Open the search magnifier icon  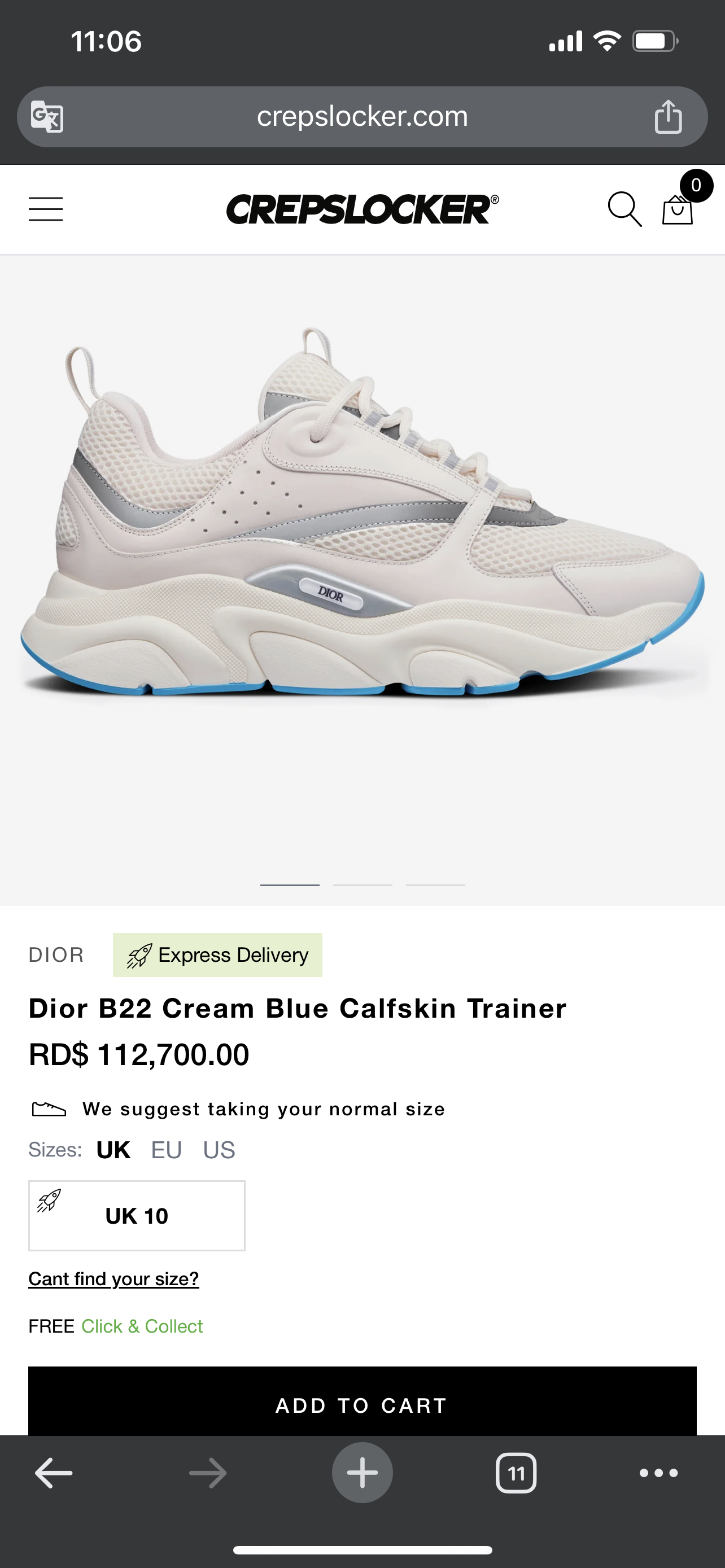pos(624,210)
